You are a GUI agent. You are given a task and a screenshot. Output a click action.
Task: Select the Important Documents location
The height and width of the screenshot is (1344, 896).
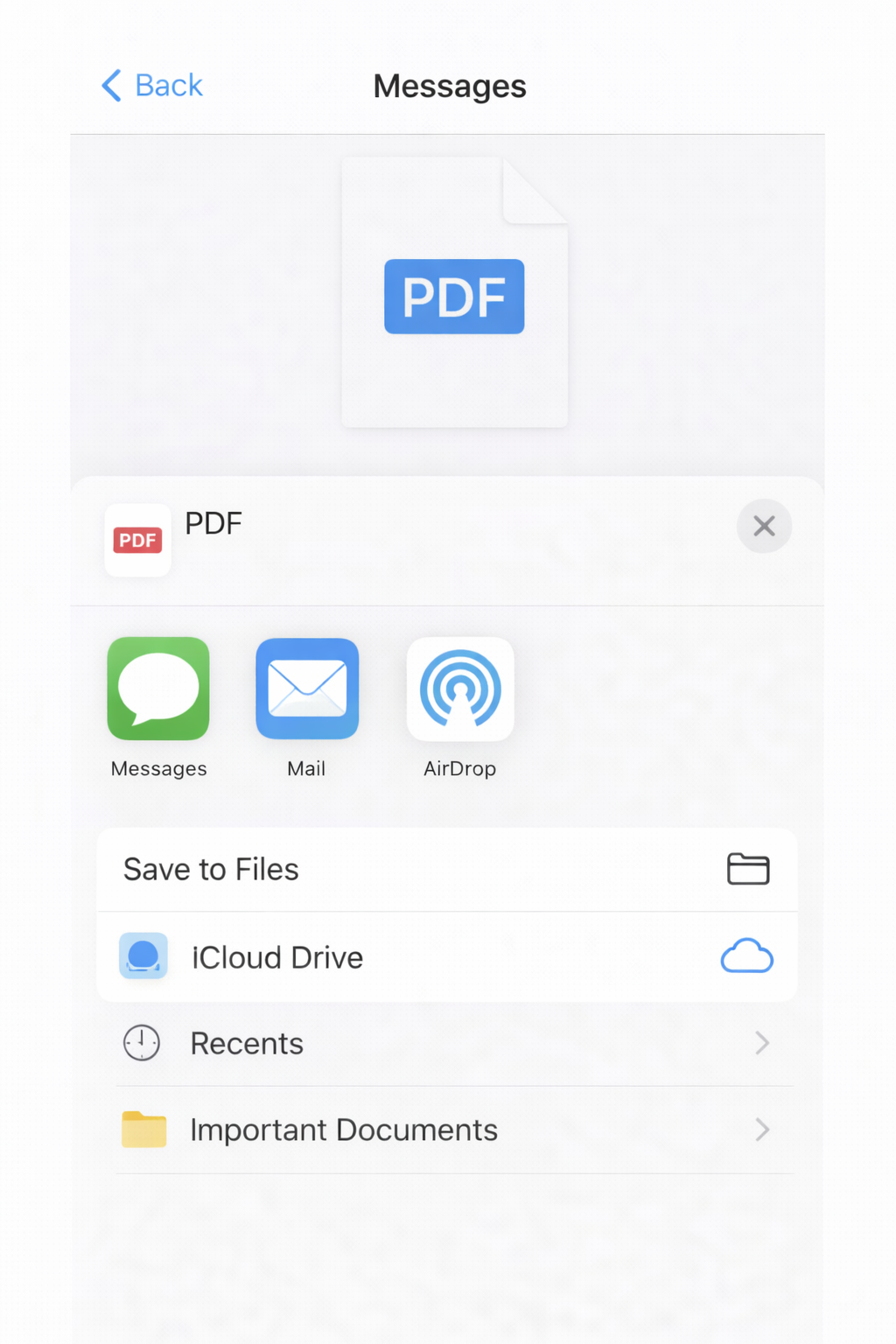(x=342, y=1130)
